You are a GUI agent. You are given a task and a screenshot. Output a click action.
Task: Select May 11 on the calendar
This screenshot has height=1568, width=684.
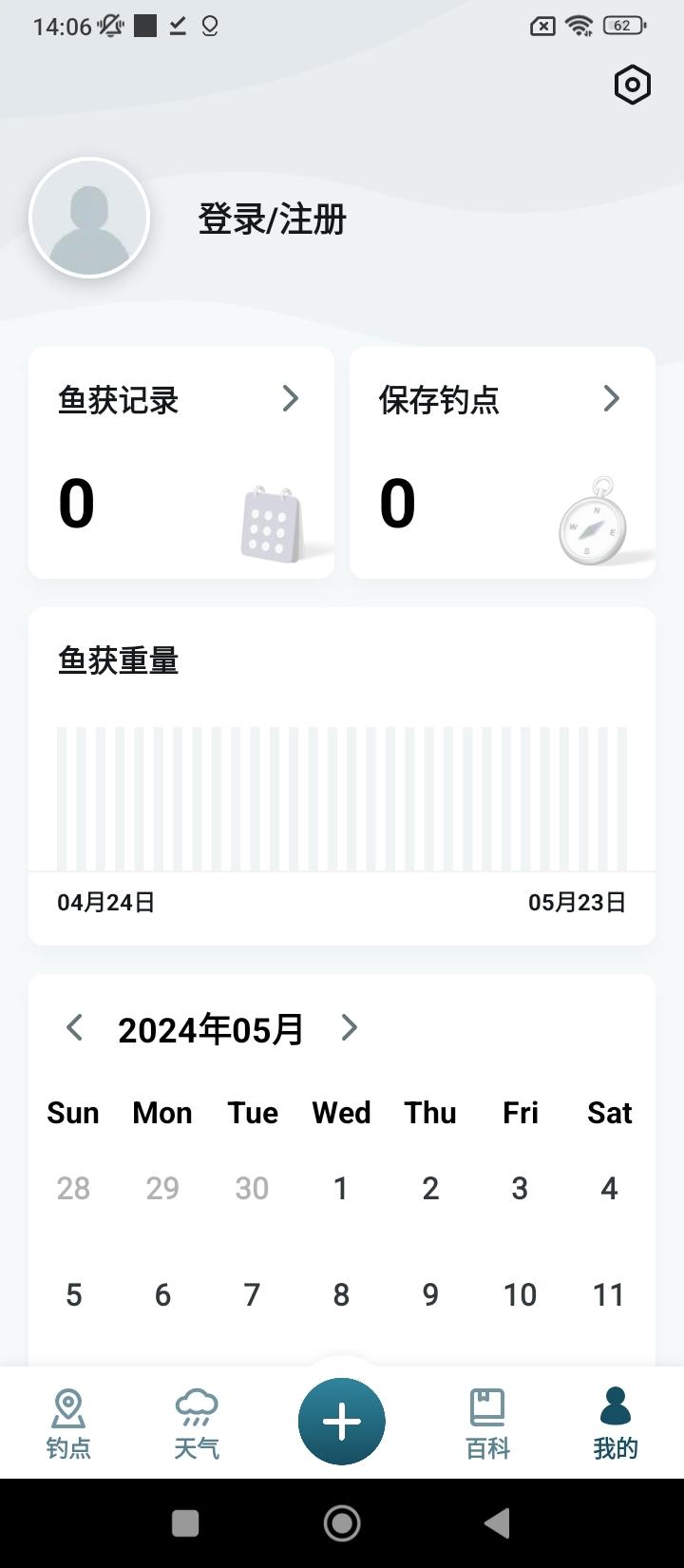click(x=608, y=1293)
